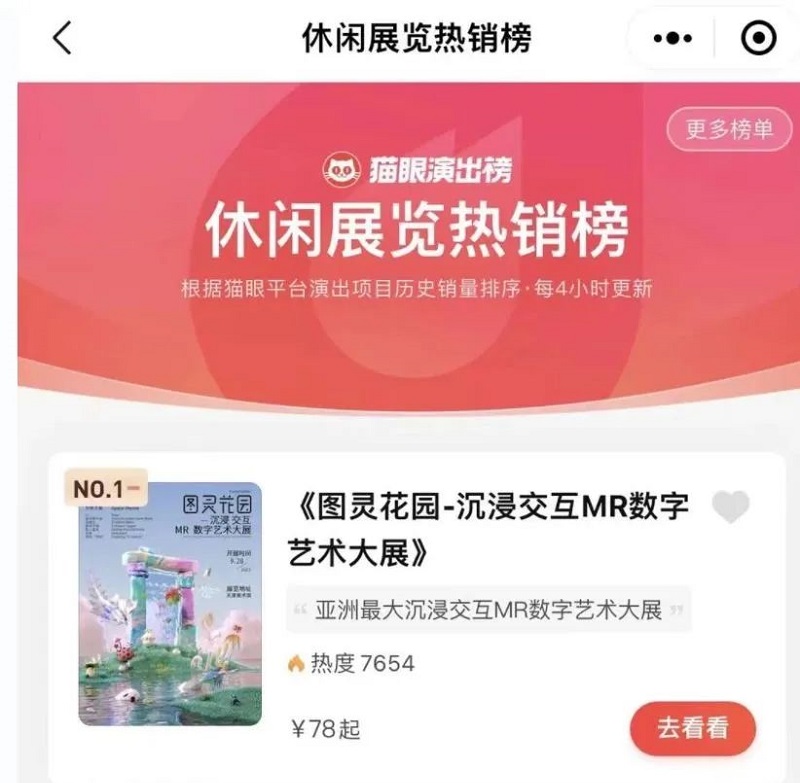Tap 去看看 for 图灵花园 exhibition
800x783 pixels.
click(692, 728)
